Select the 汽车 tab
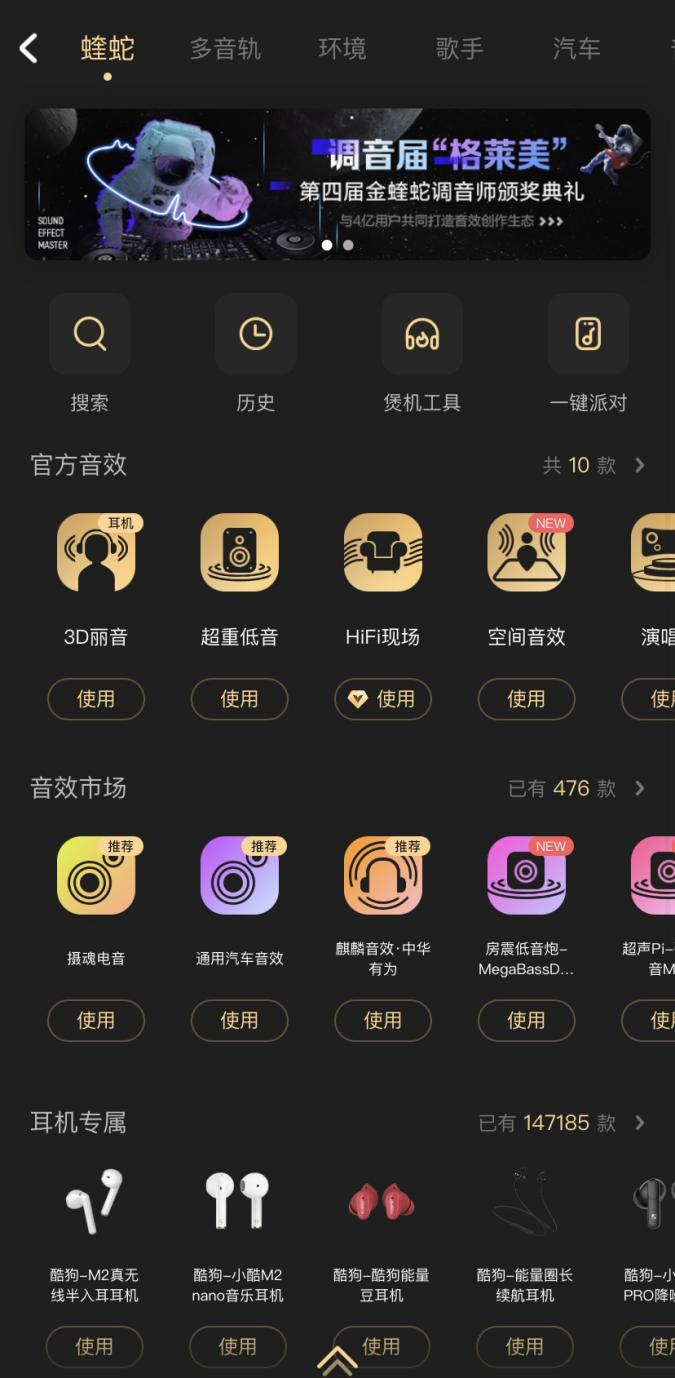Viewport: 675px width, 1378px height. (576, 48)
